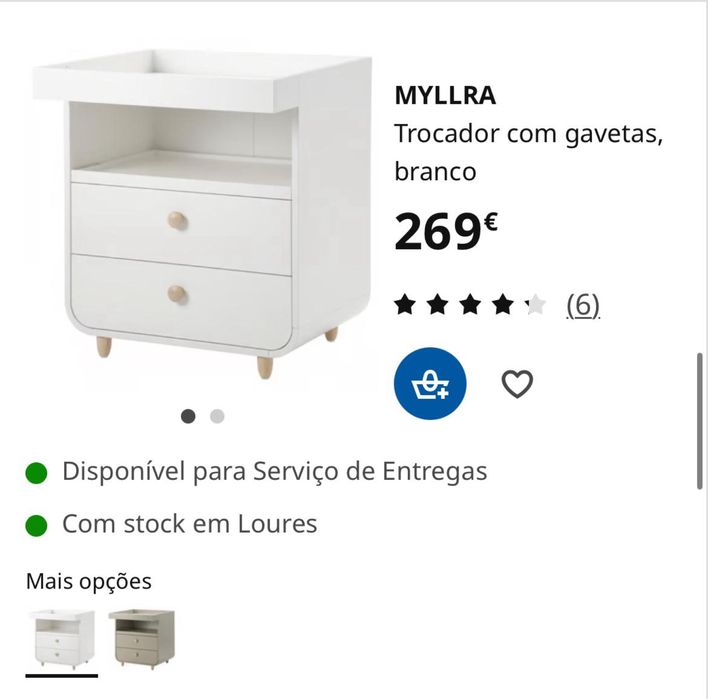Select the grey-beige colour option thumbnail

coord(141,637)
